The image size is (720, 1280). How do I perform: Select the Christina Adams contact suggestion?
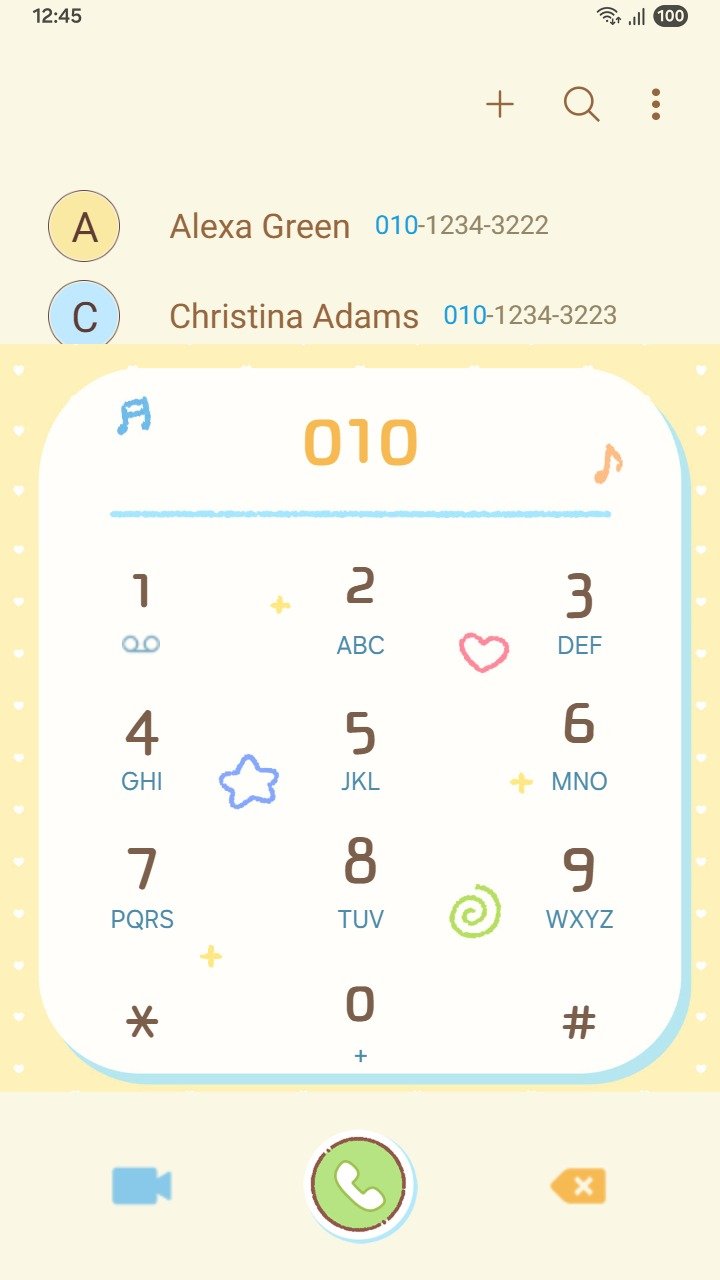(x=360, y=315)
